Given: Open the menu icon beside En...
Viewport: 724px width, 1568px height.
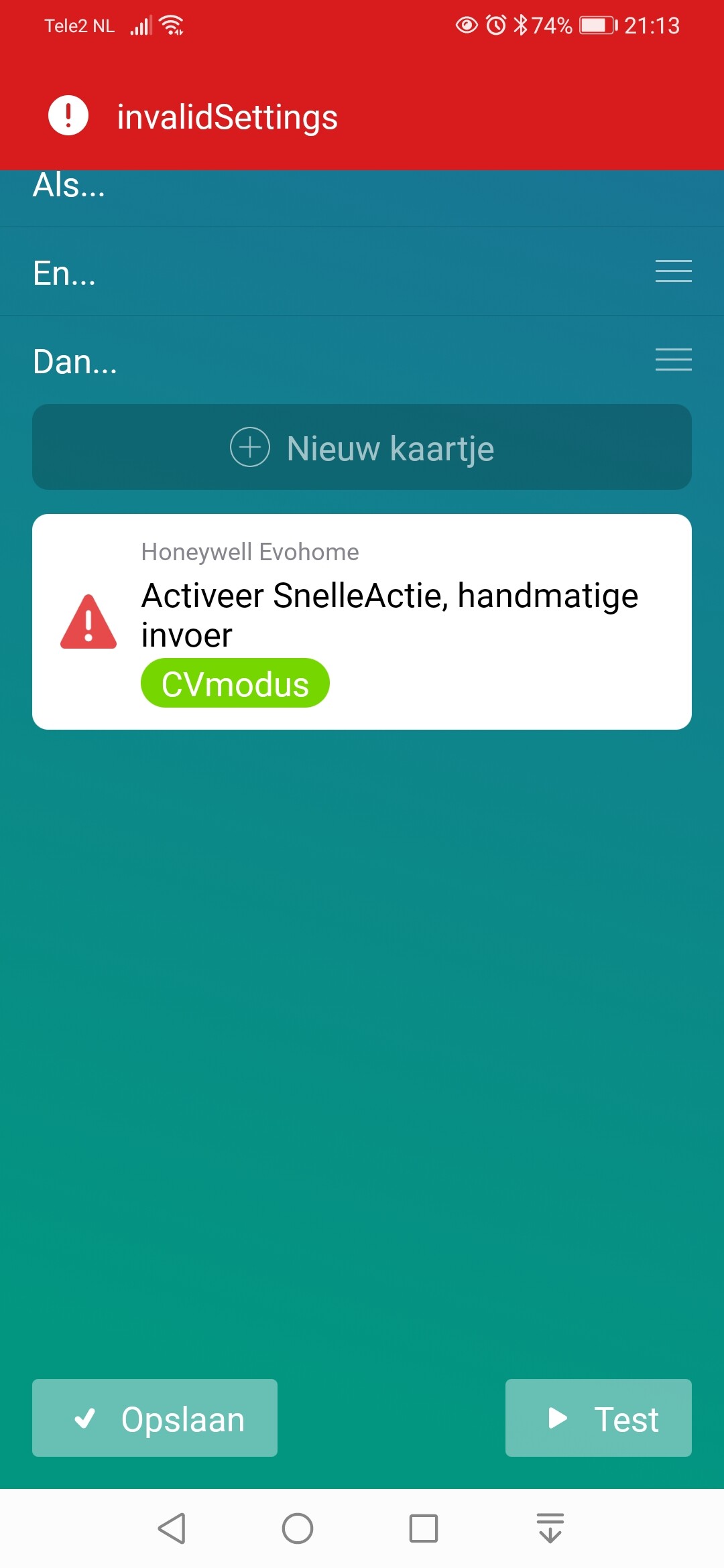Looking at the screenshot, I should (673, 271).
